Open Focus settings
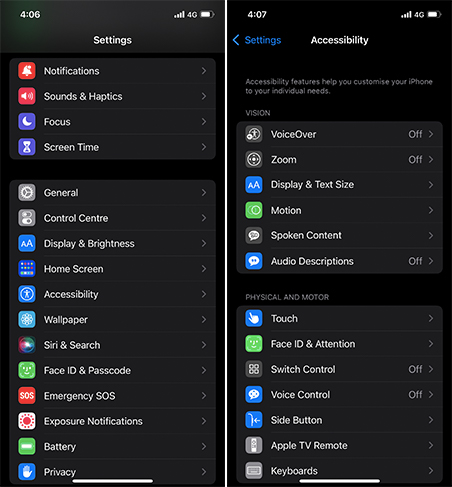 click(113, 122)
